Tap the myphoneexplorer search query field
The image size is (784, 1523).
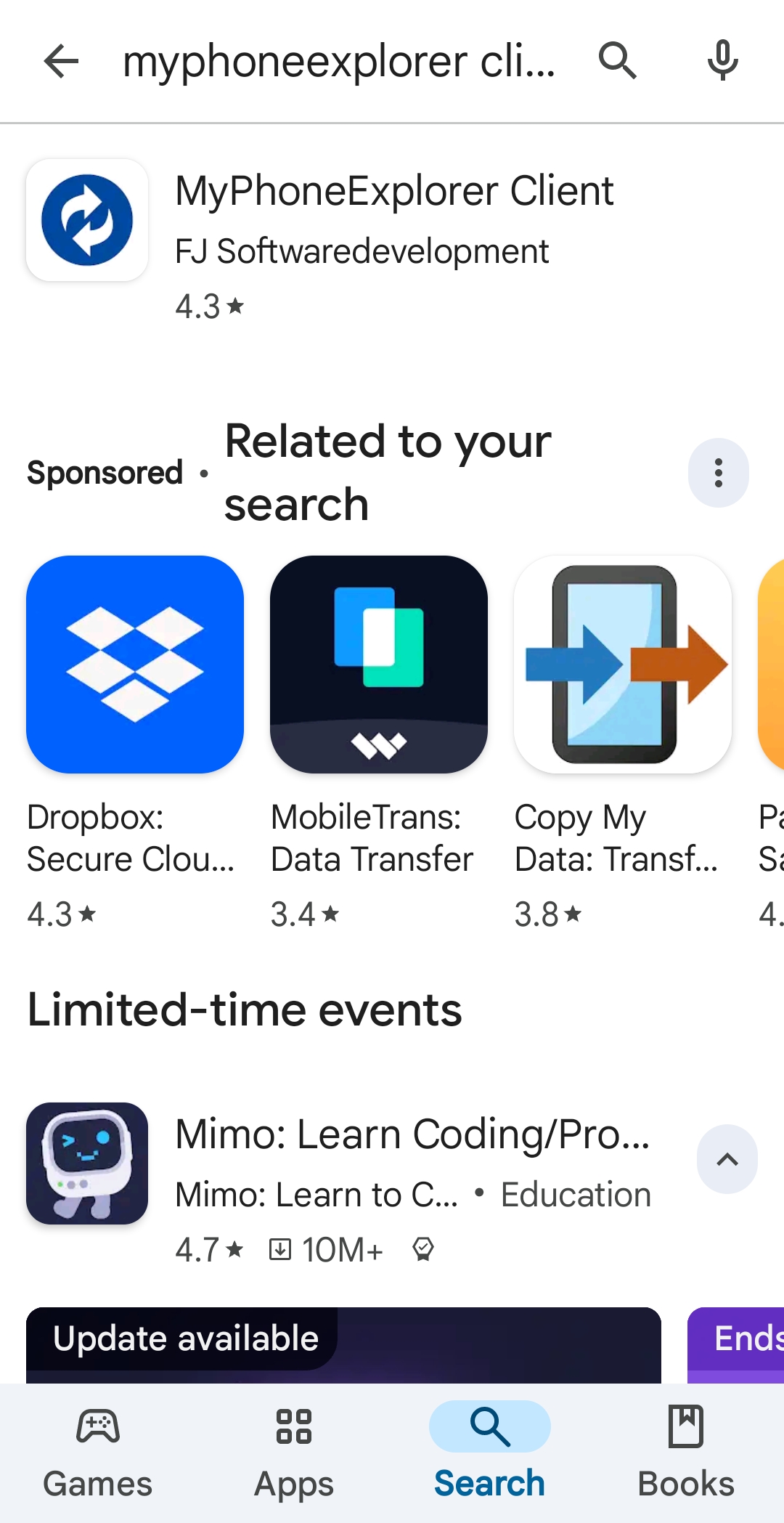[339, 61]
